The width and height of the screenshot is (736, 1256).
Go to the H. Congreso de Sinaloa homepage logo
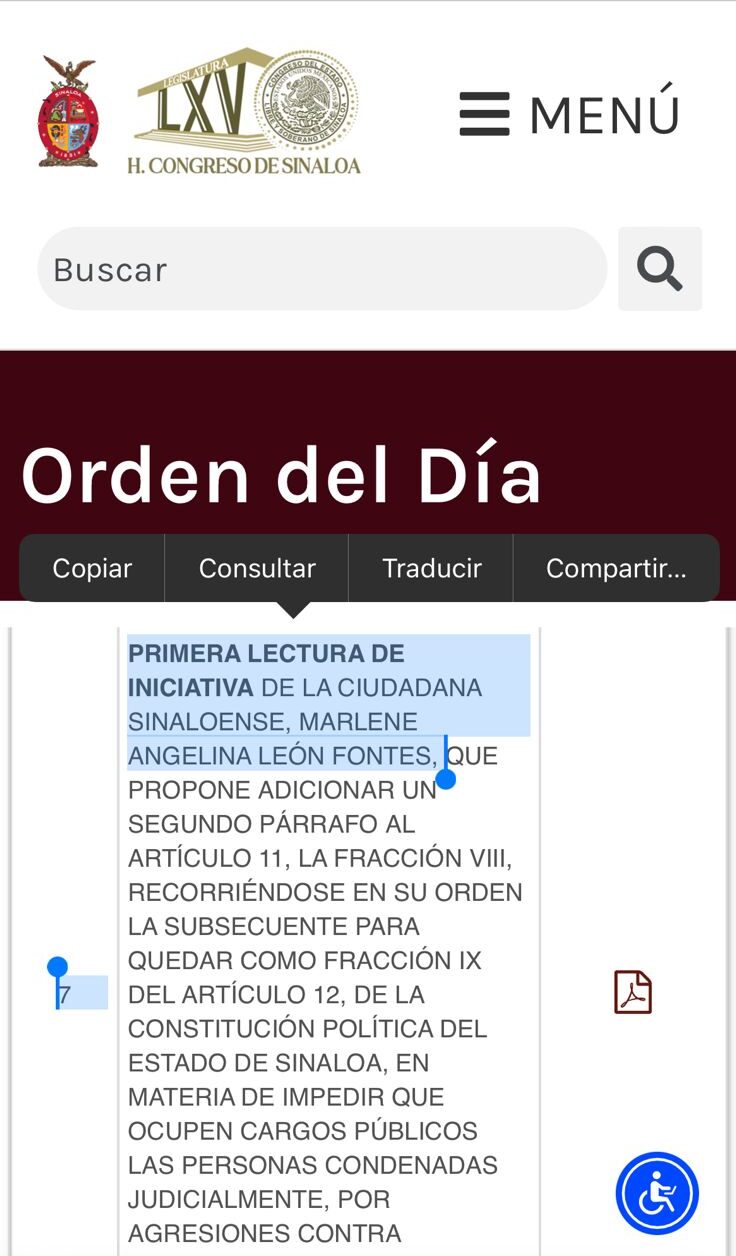(244, 112)
